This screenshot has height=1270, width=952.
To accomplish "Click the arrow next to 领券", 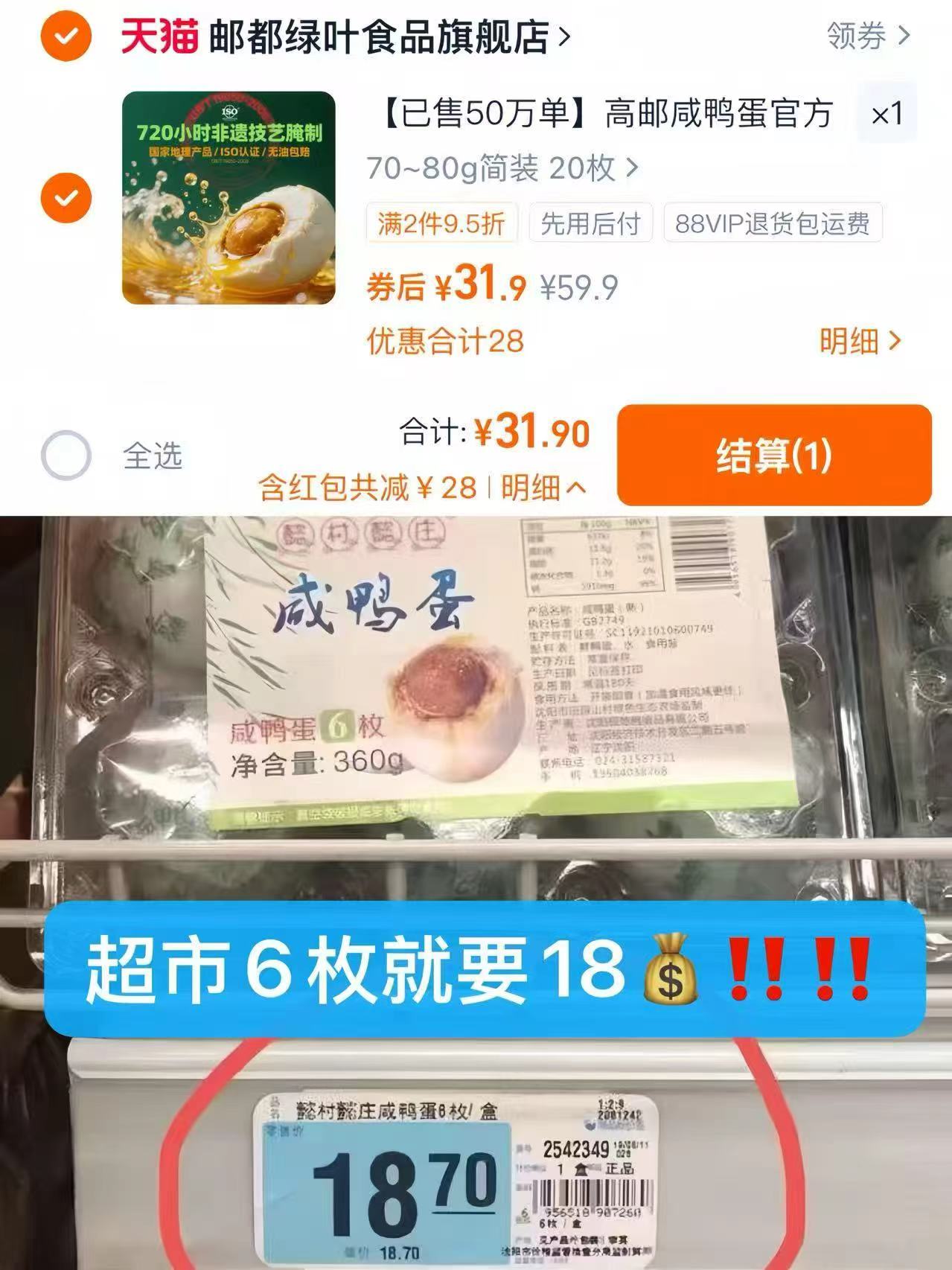I will (x=902, y=34).
